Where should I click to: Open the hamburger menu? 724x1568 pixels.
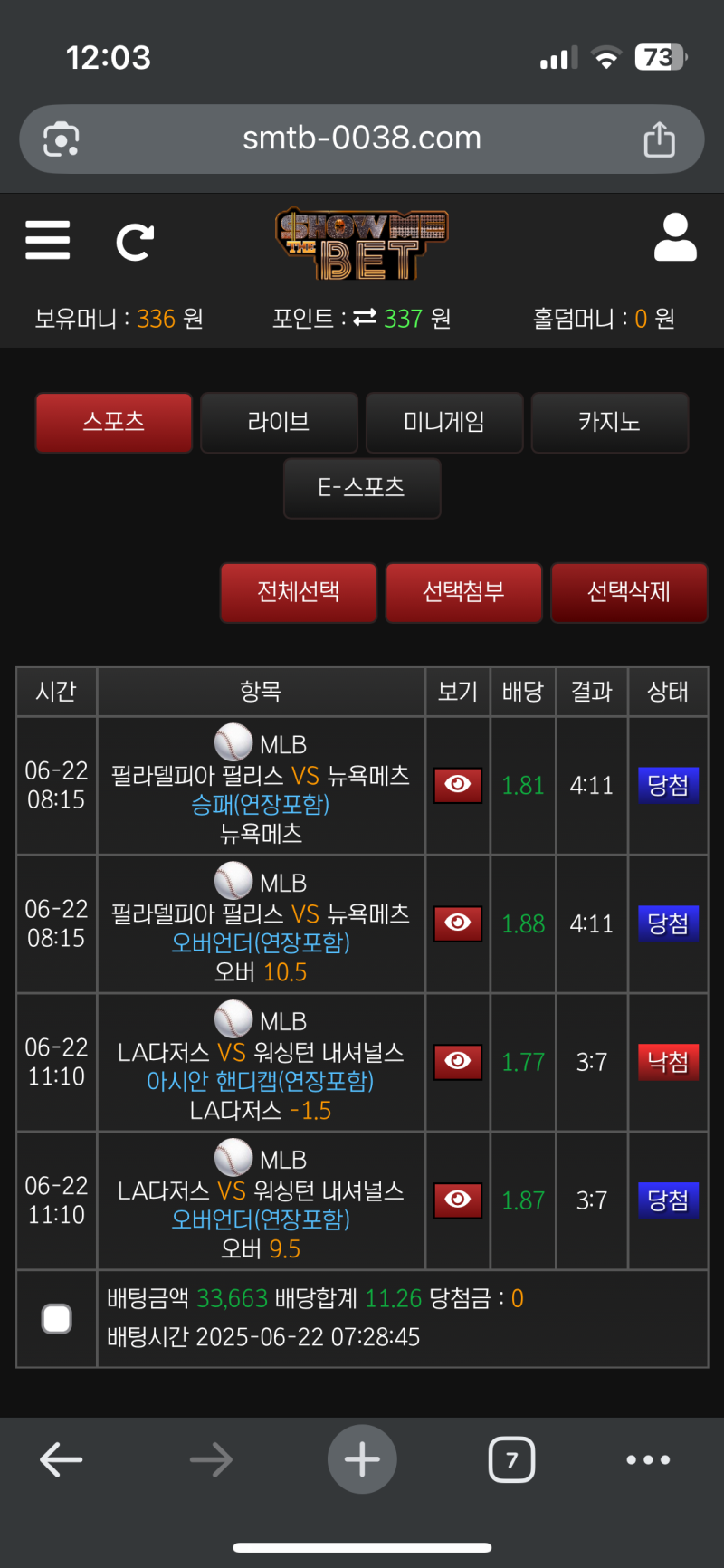(x=48, y=240)
